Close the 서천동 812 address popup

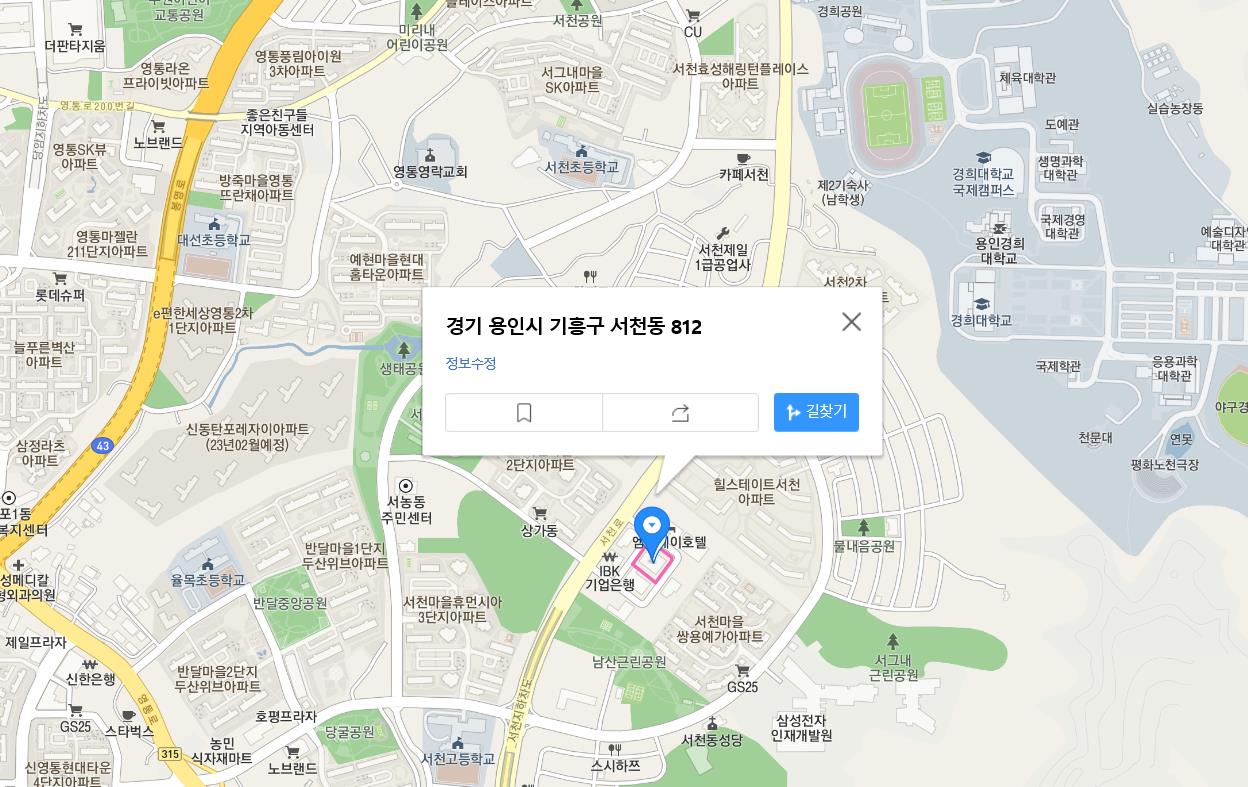tap(851, 322)
